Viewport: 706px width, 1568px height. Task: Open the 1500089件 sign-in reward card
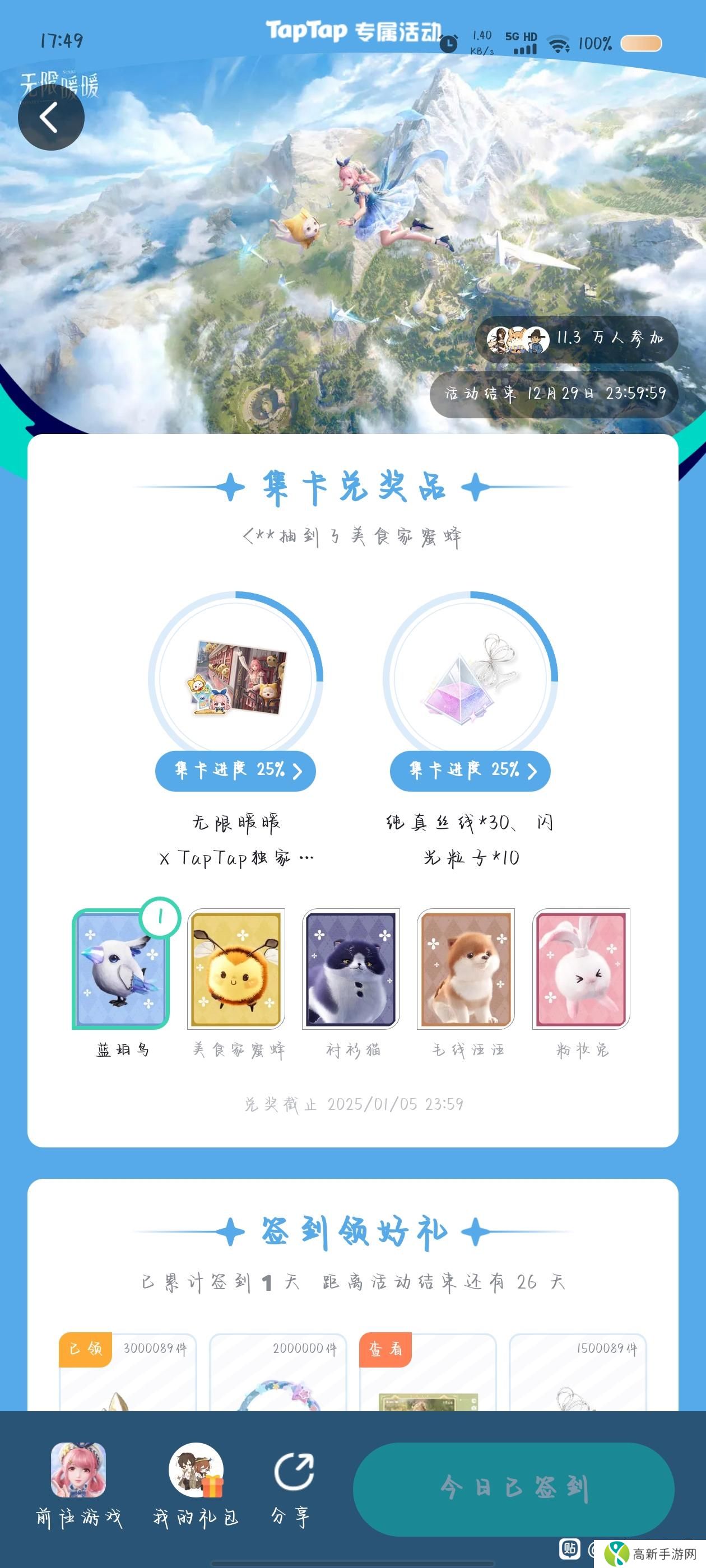[578, 1375]
